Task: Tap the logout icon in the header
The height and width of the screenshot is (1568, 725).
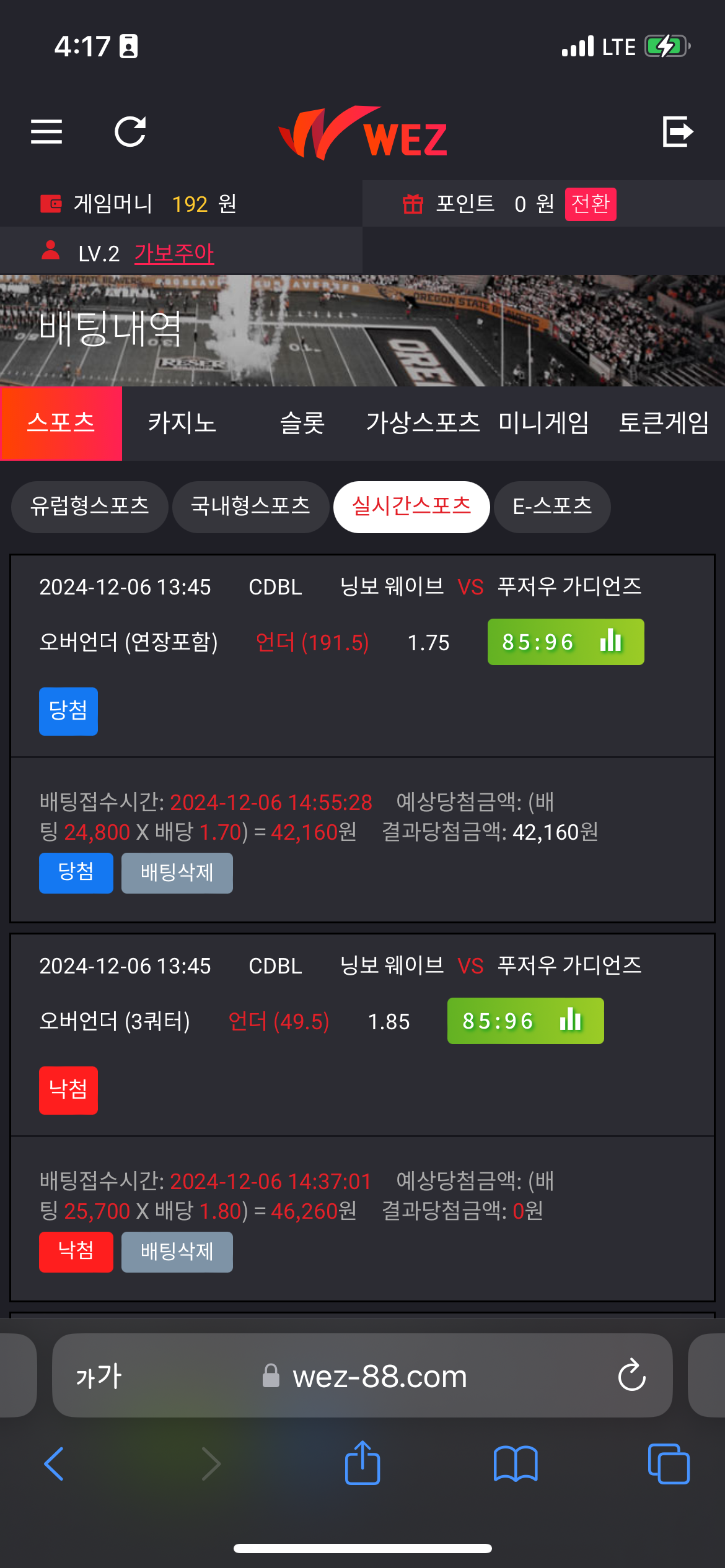Action: click(677, 131)
